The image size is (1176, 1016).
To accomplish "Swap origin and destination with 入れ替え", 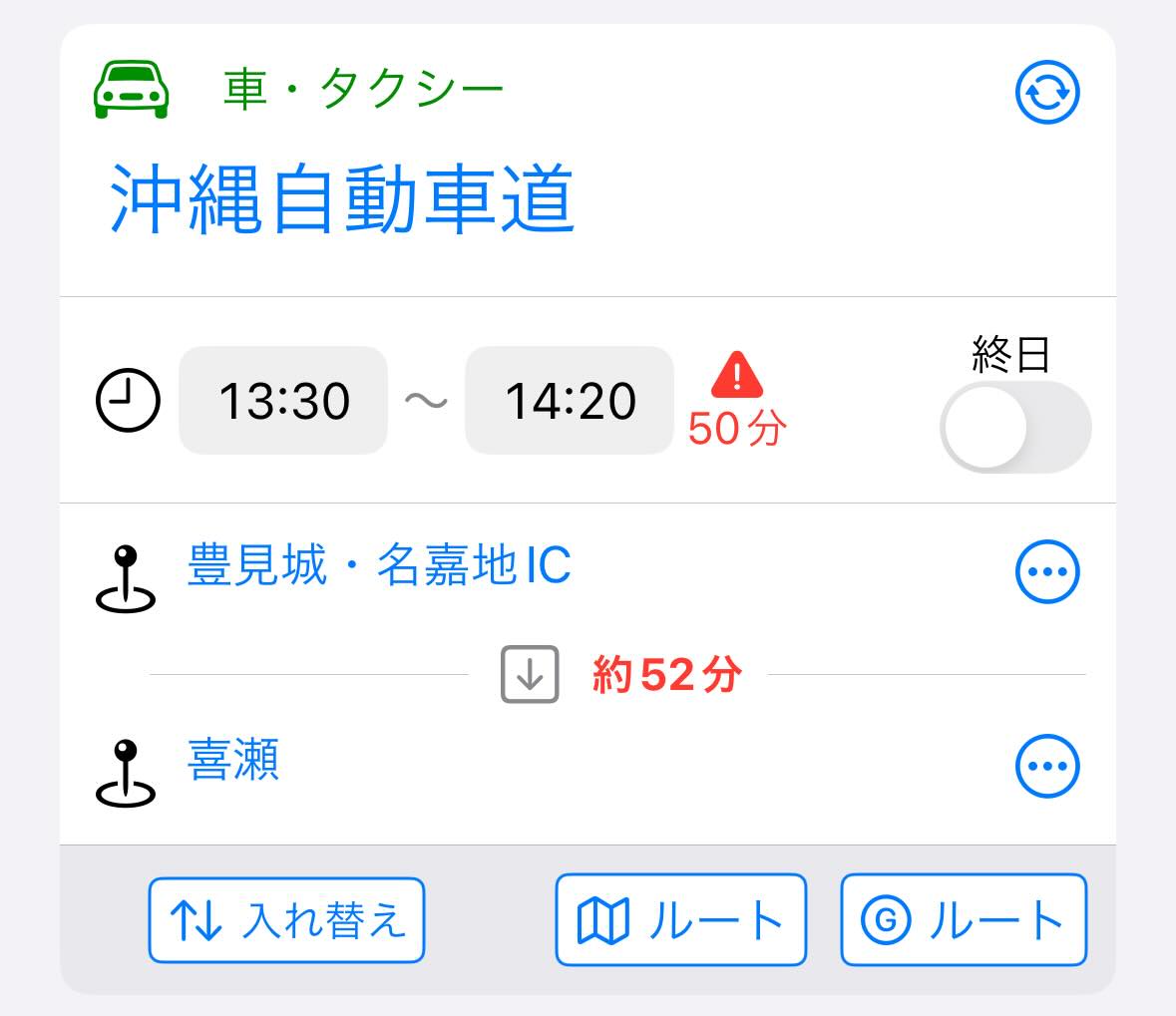I will [286, 920].
